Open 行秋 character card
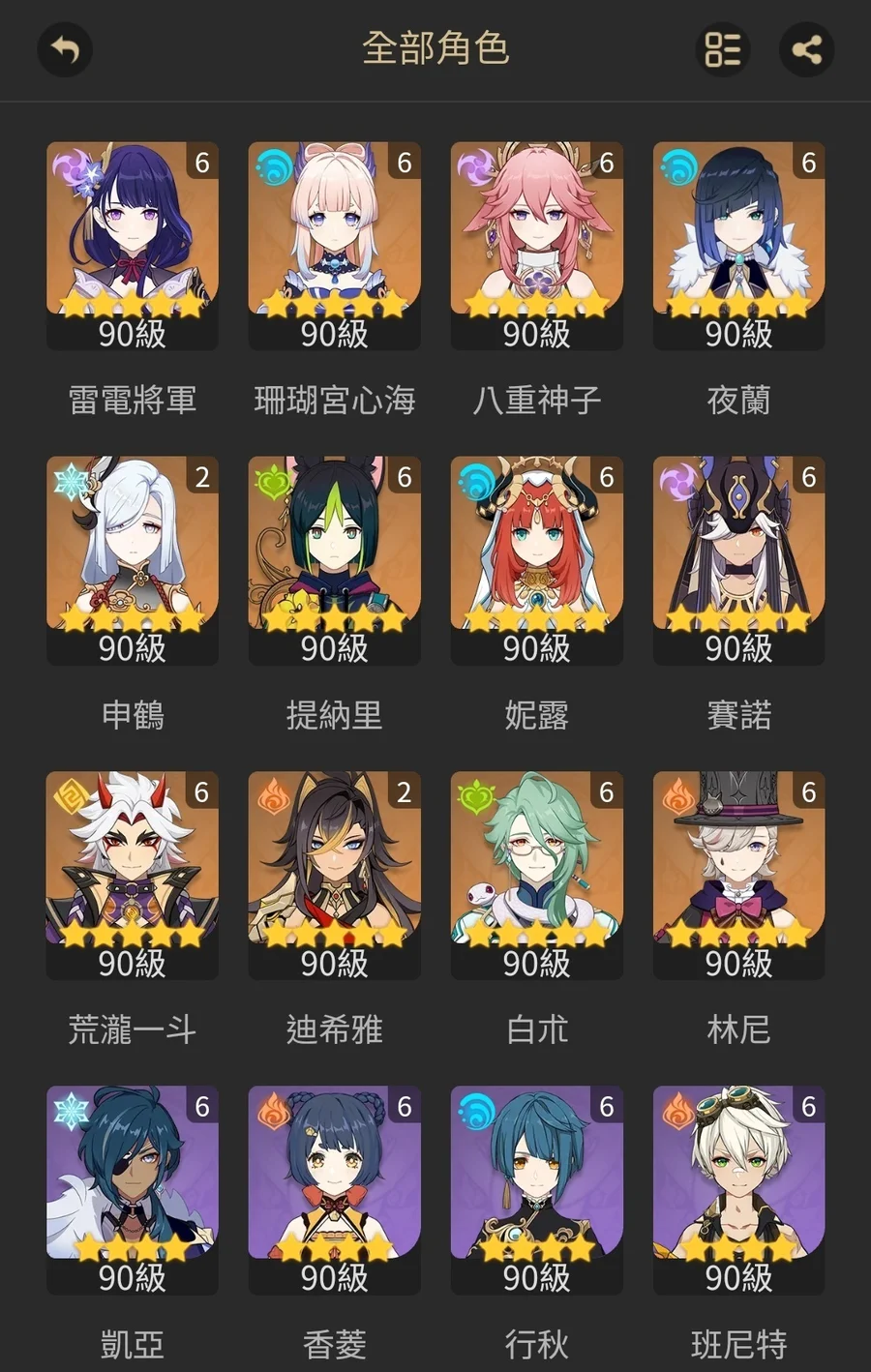This screenshot has height=1372, width=871. 537,1189
